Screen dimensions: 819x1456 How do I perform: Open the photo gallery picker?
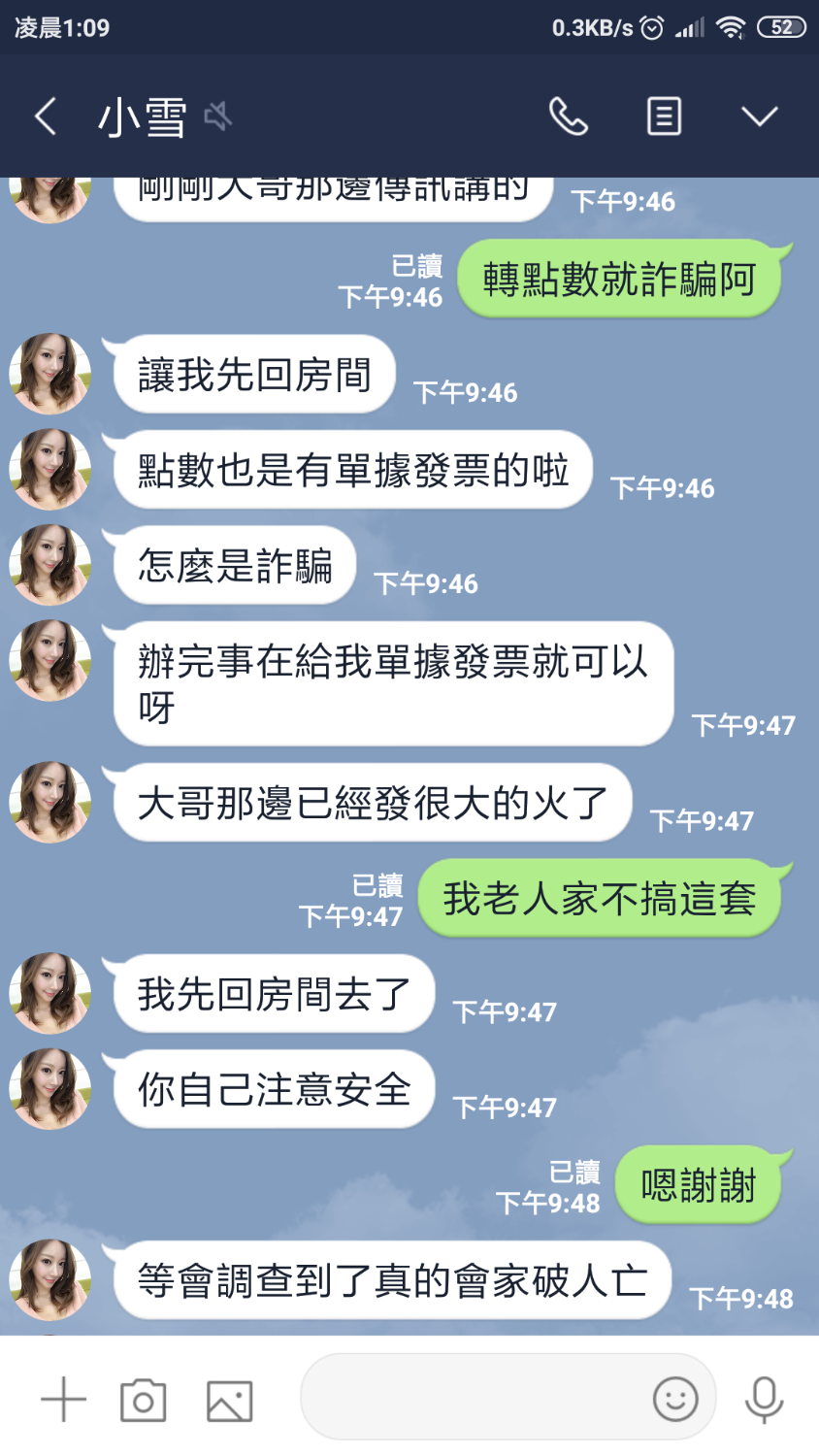pos(229,1400)
